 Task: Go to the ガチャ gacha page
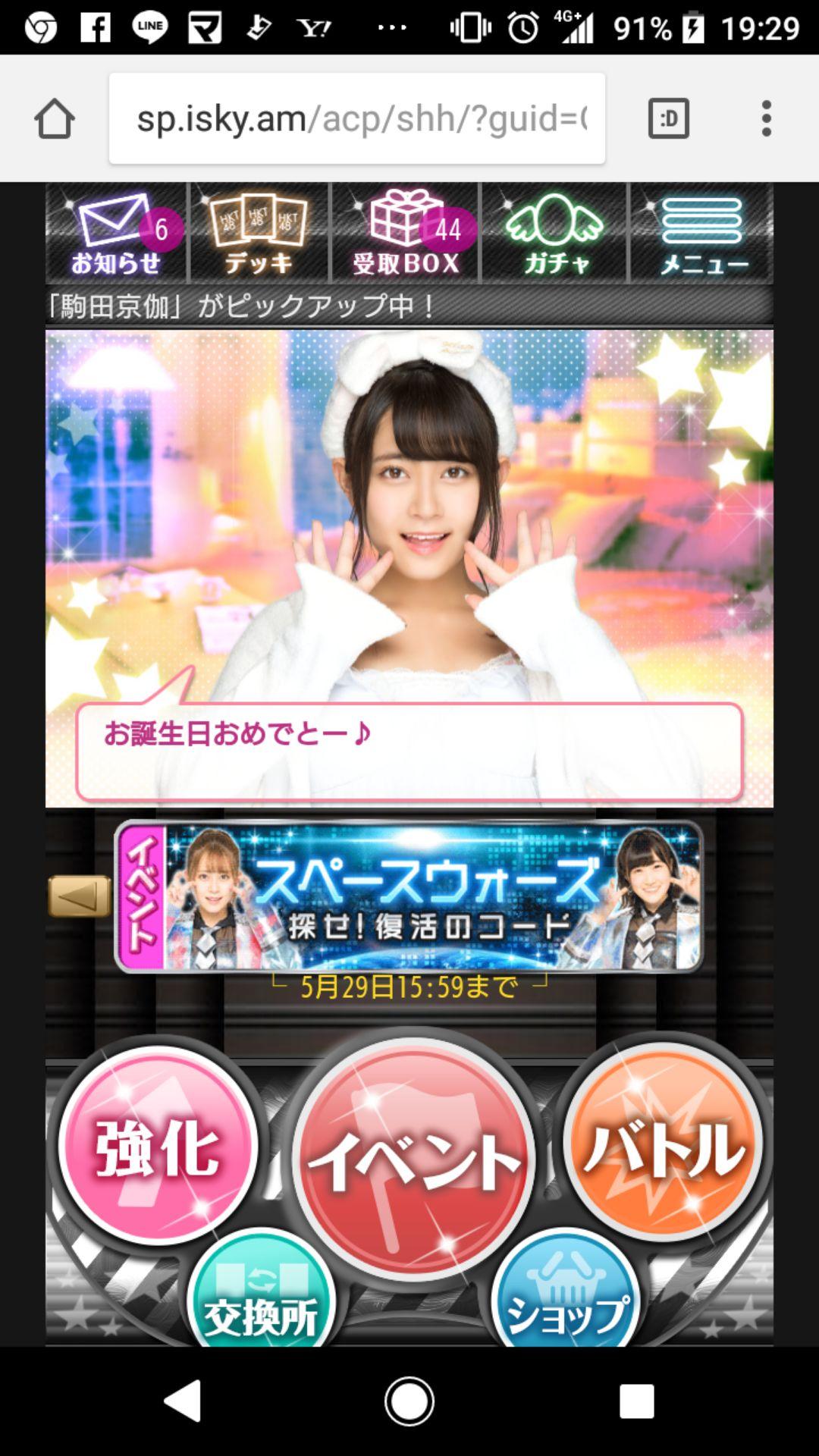554,233
